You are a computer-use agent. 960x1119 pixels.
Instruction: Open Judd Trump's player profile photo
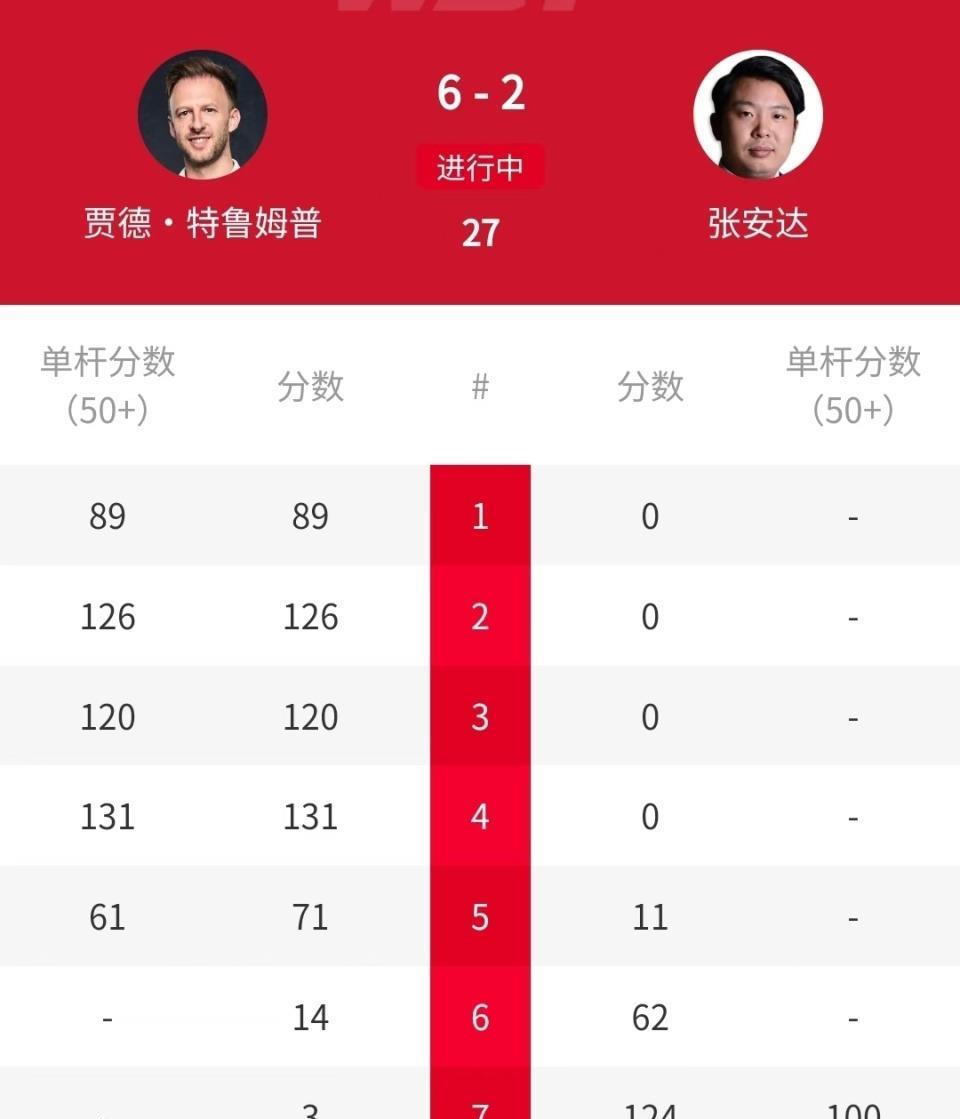(203, 114)
